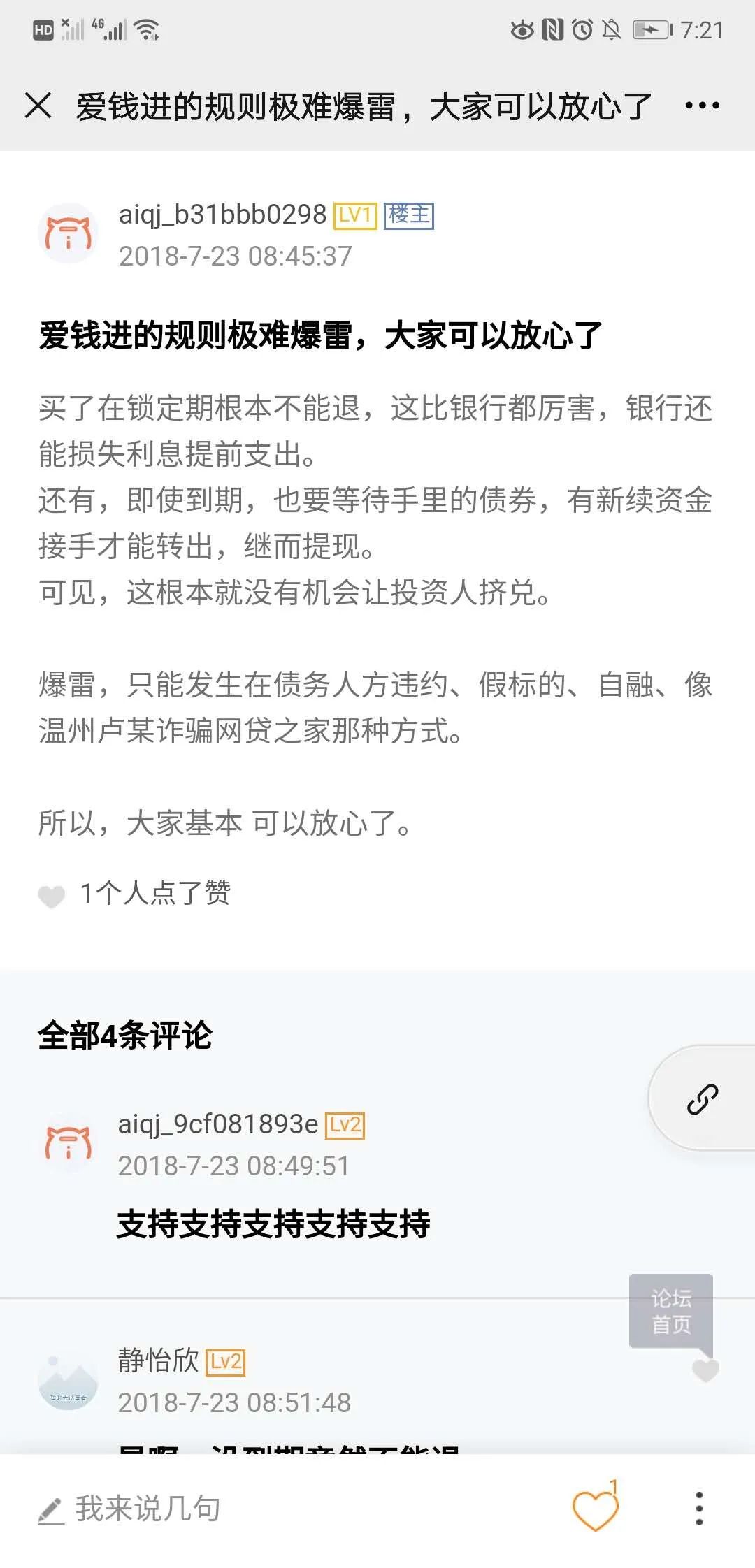The height and width of the screenshot is (1568, 755).
Task: Close this forum post page
Action: tap(38, 106)
